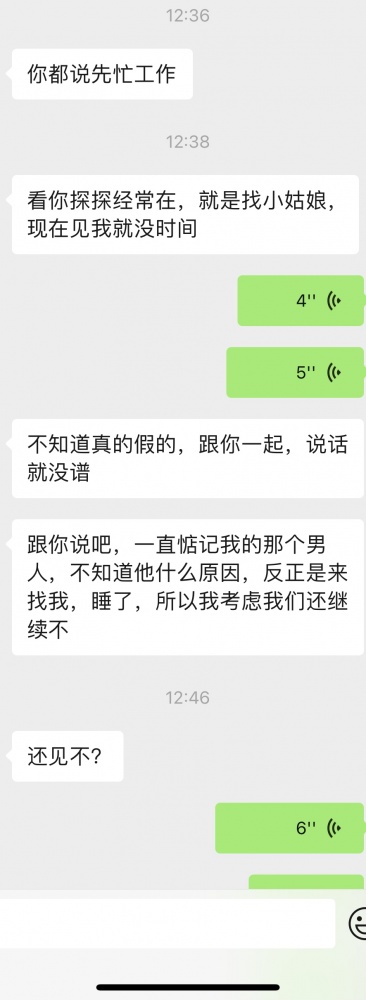Image resolution: width=366 pixels, height=1000 pixels.
Task: Tap the message input field
Action: click(167, 923)
